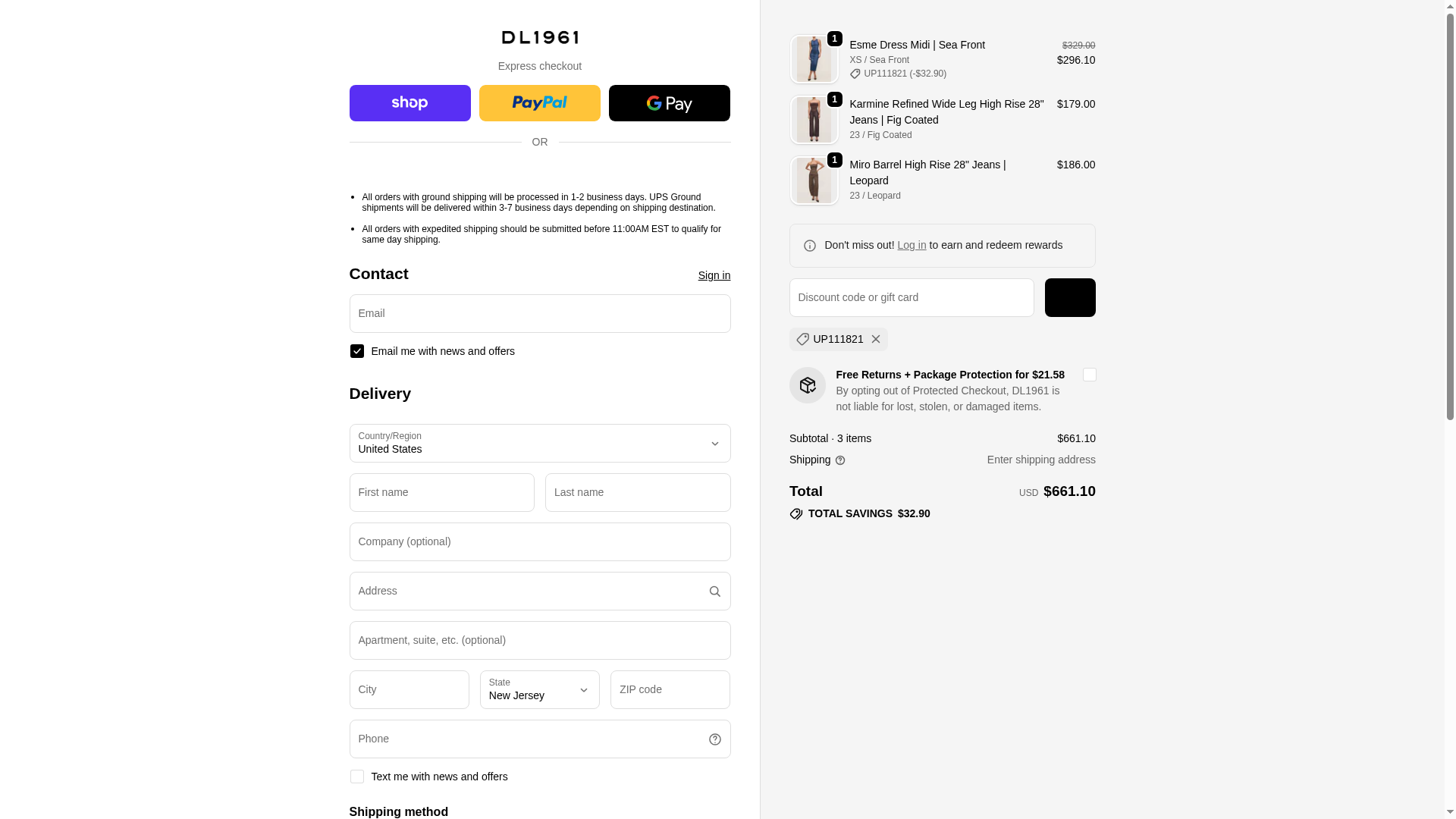Select the Company (optional) field
This screenshot has width=1456, height=819.
click(539, 542)
